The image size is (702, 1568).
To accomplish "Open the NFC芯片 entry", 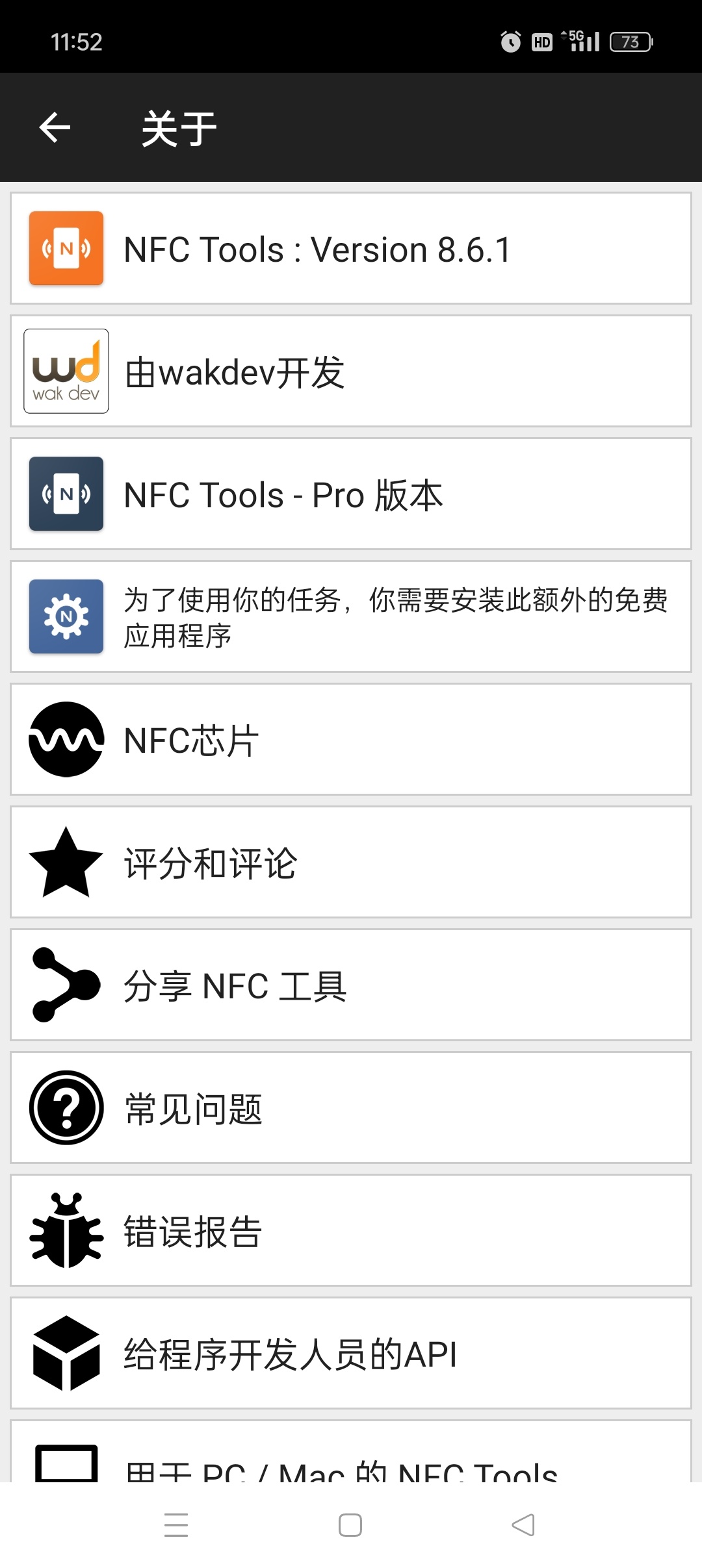I will click(x=351, y=740).
